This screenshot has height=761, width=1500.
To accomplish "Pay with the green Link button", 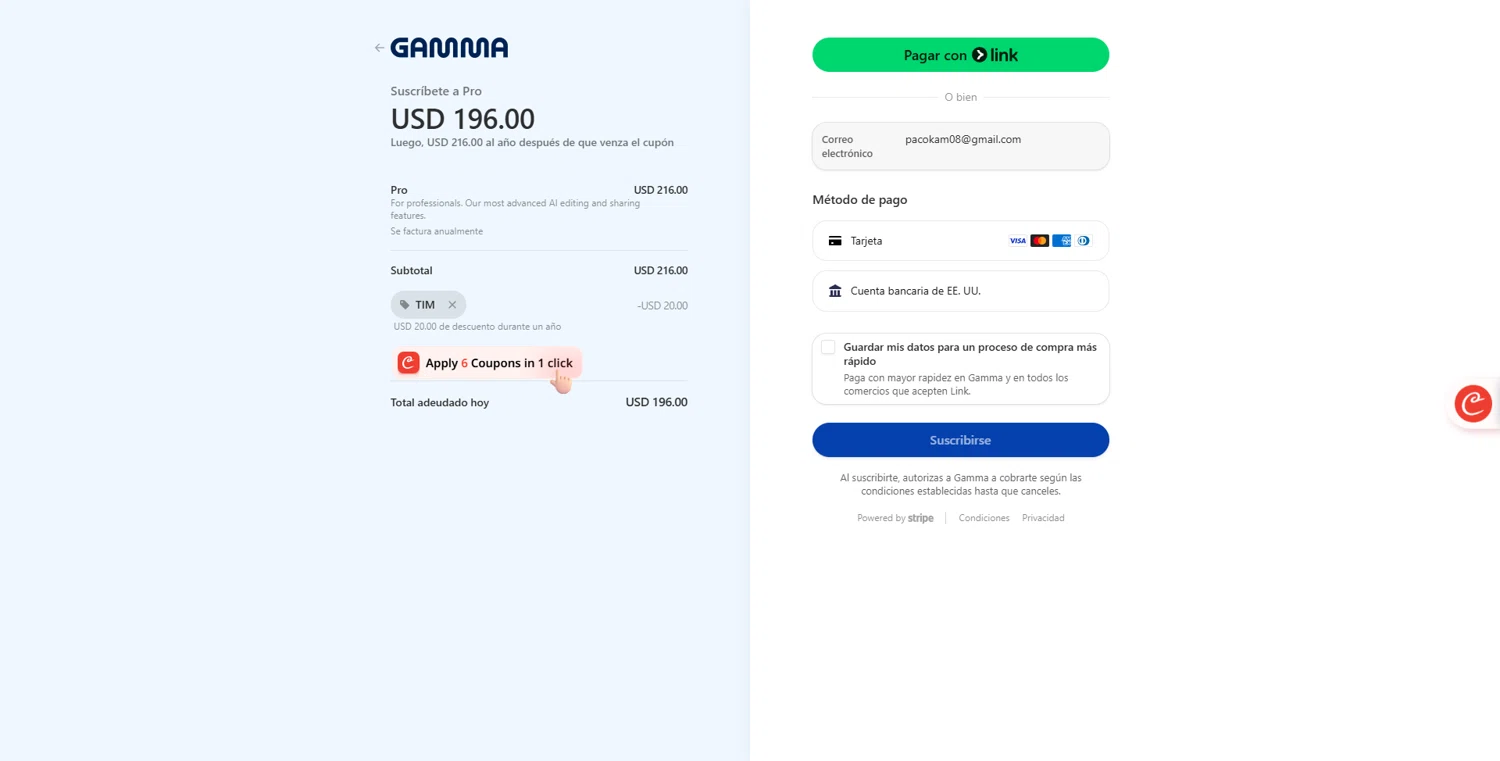I will [960, 55].
